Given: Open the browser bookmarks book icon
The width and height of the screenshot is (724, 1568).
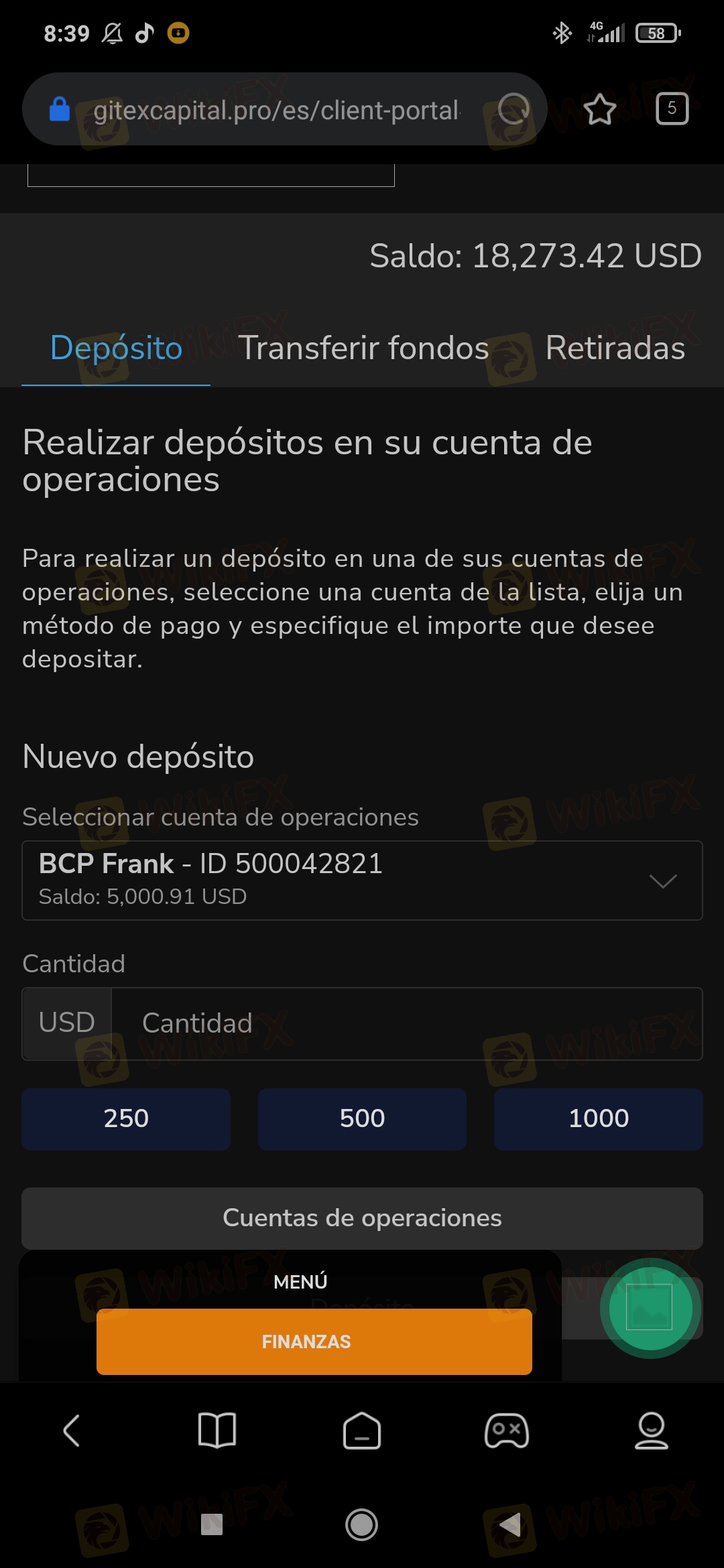Looking at the screenshot, I should pos(217,1431).
